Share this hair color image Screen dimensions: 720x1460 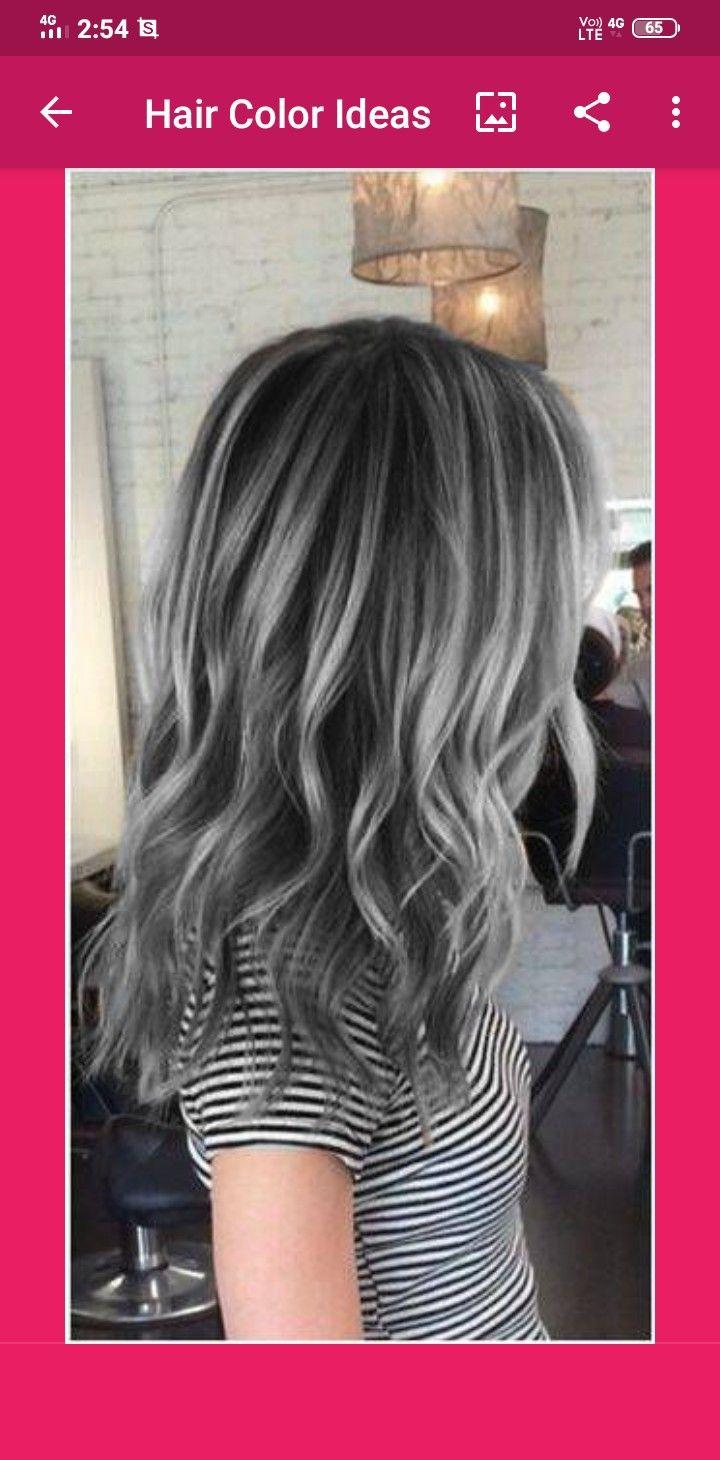pos(592,113)
